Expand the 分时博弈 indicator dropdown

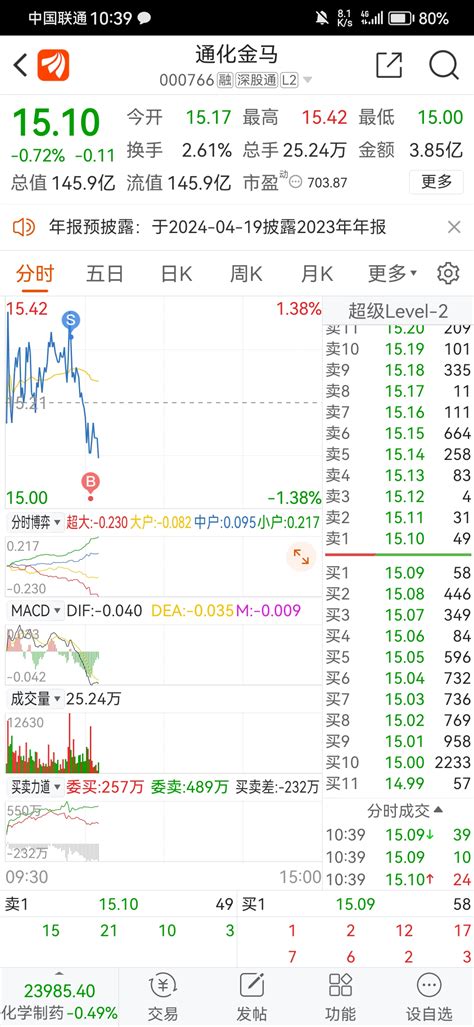pyautogui.click(x=35, y=523)
